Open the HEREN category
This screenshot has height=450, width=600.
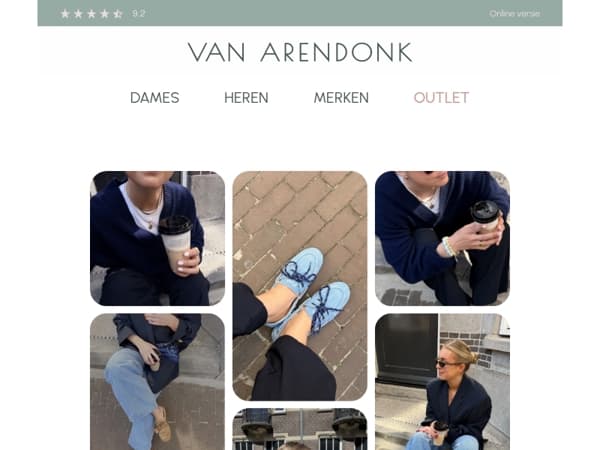[x=246, y=98]
